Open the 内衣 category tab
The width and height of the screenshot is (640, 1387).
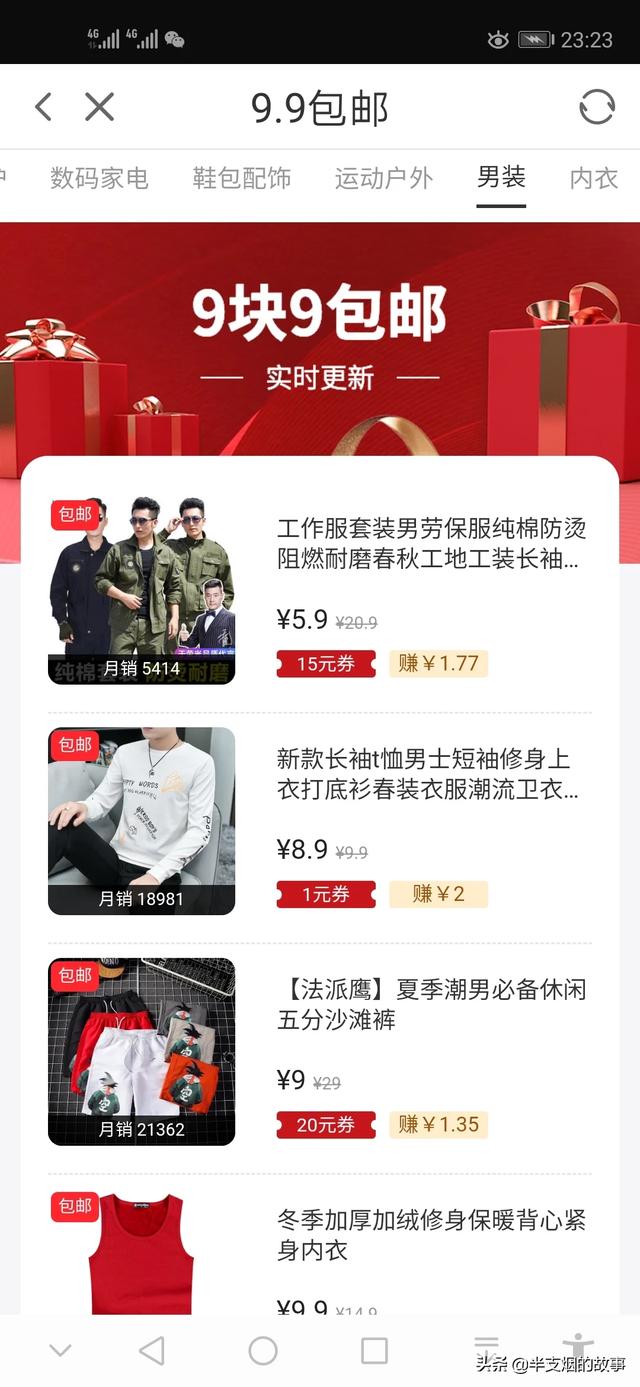coord(594,179)
